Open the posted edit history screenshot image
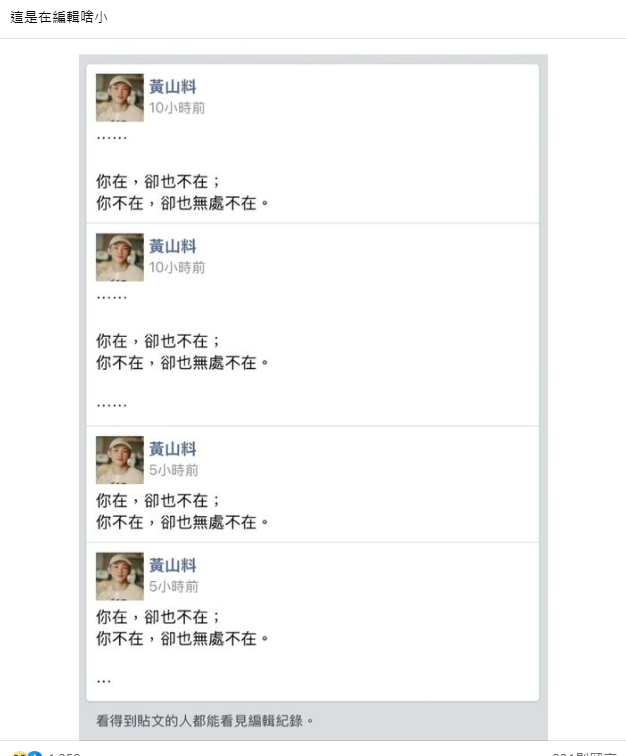Viewport: 626px width, 756px height. 313,395
